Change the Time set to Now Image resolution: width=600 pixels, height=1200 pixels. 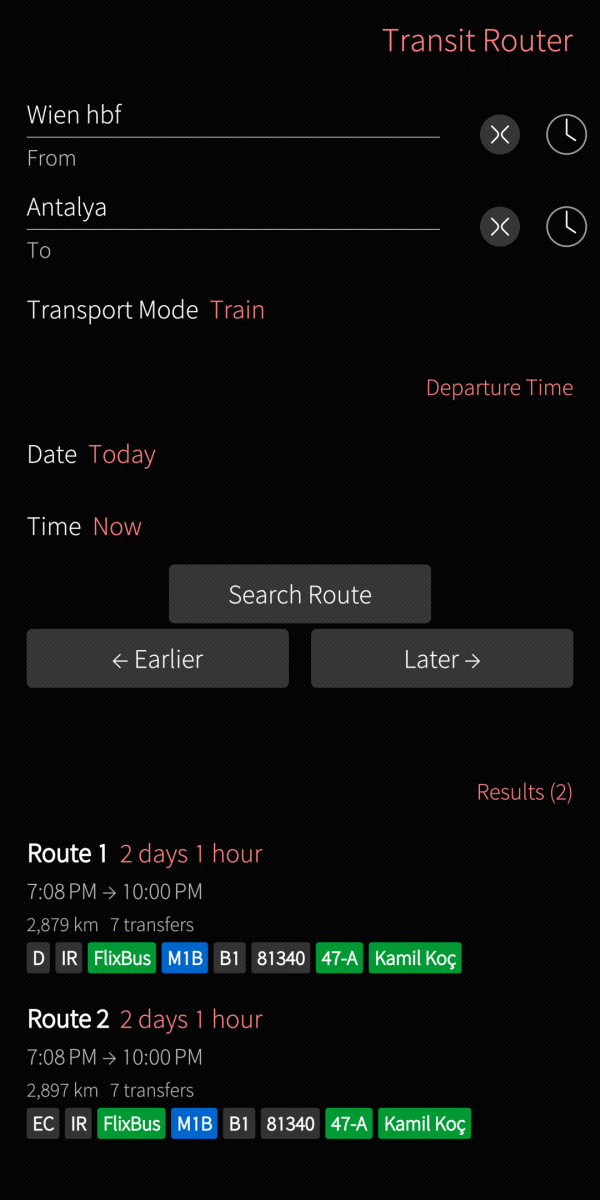117,527
